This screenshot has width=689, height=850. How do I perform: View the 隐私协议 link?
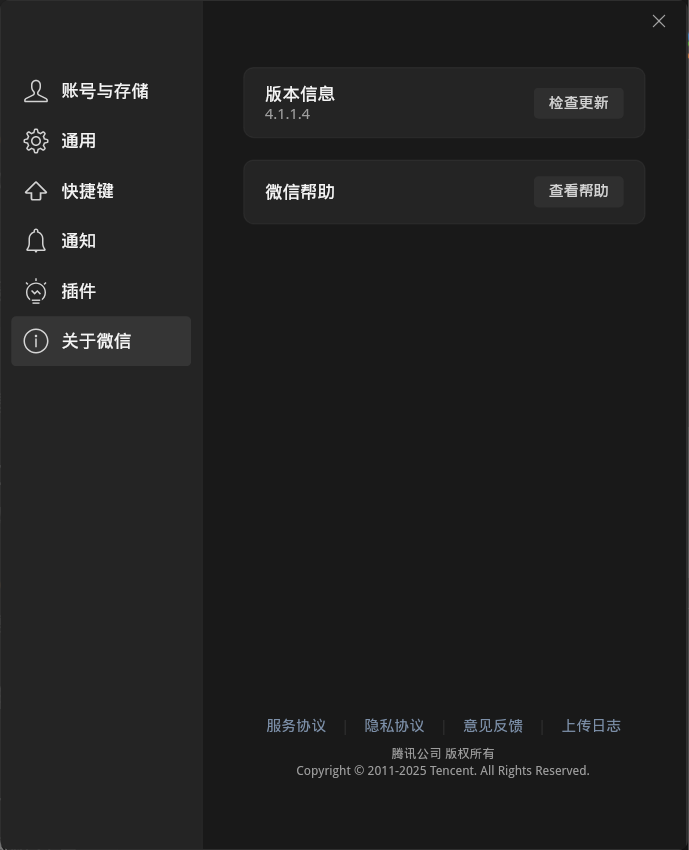(394, 726)
